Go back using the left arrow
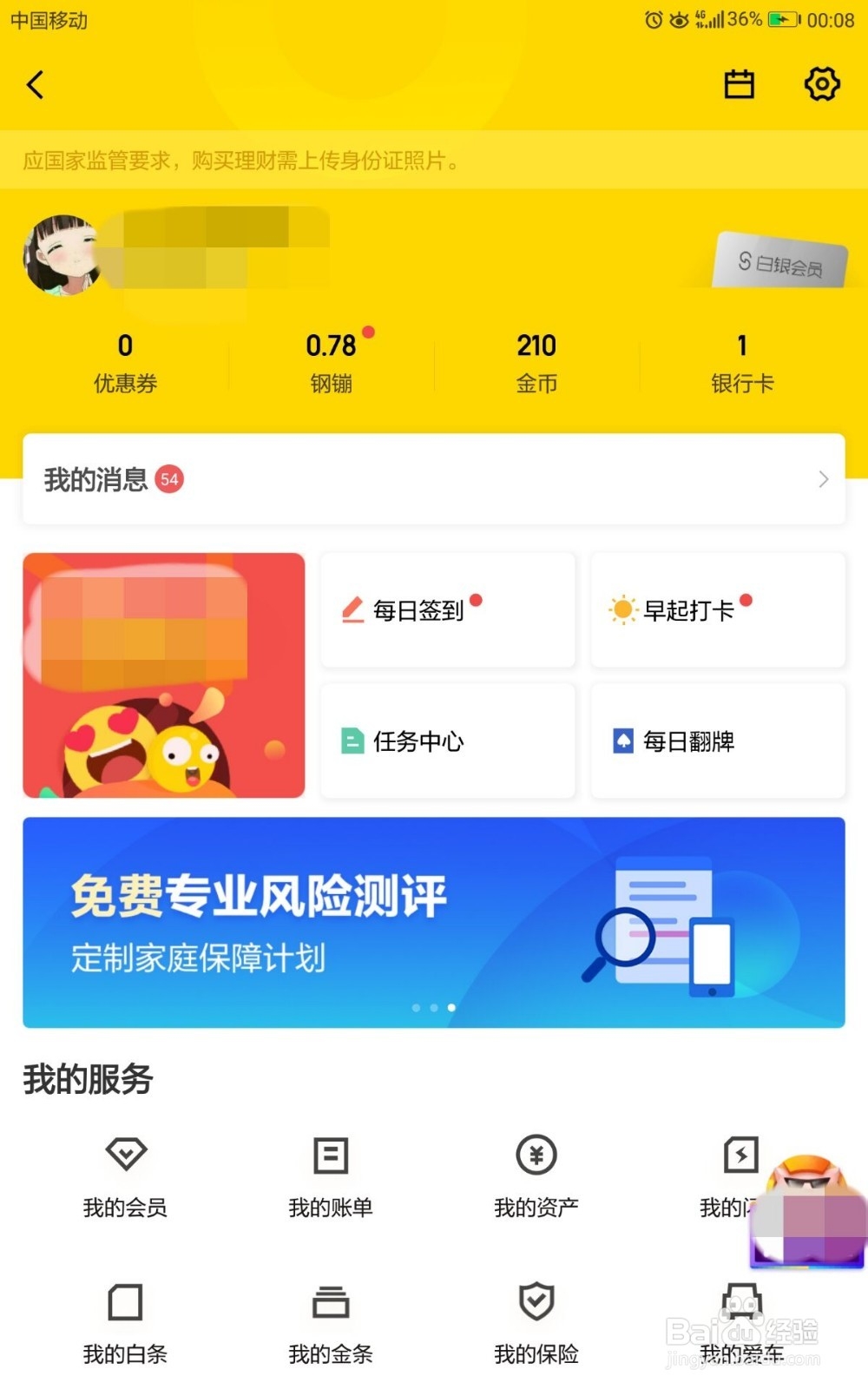This screenshot has height=1389, width=868. [x=35, y=84]
